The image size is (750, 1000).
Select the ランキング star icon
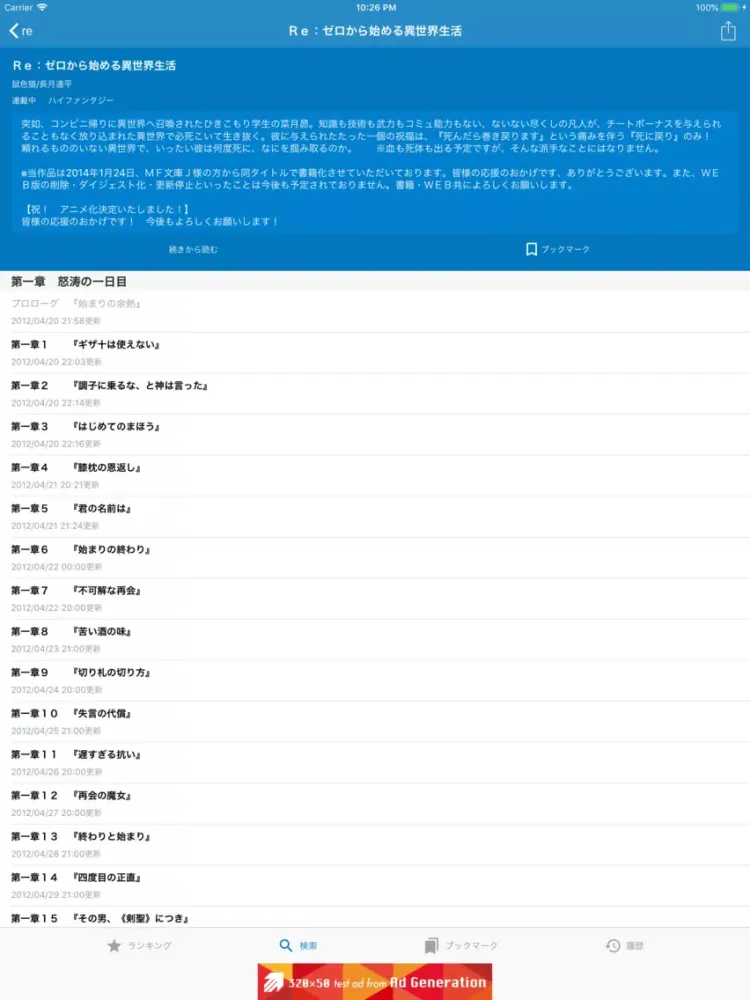point(113,944)
